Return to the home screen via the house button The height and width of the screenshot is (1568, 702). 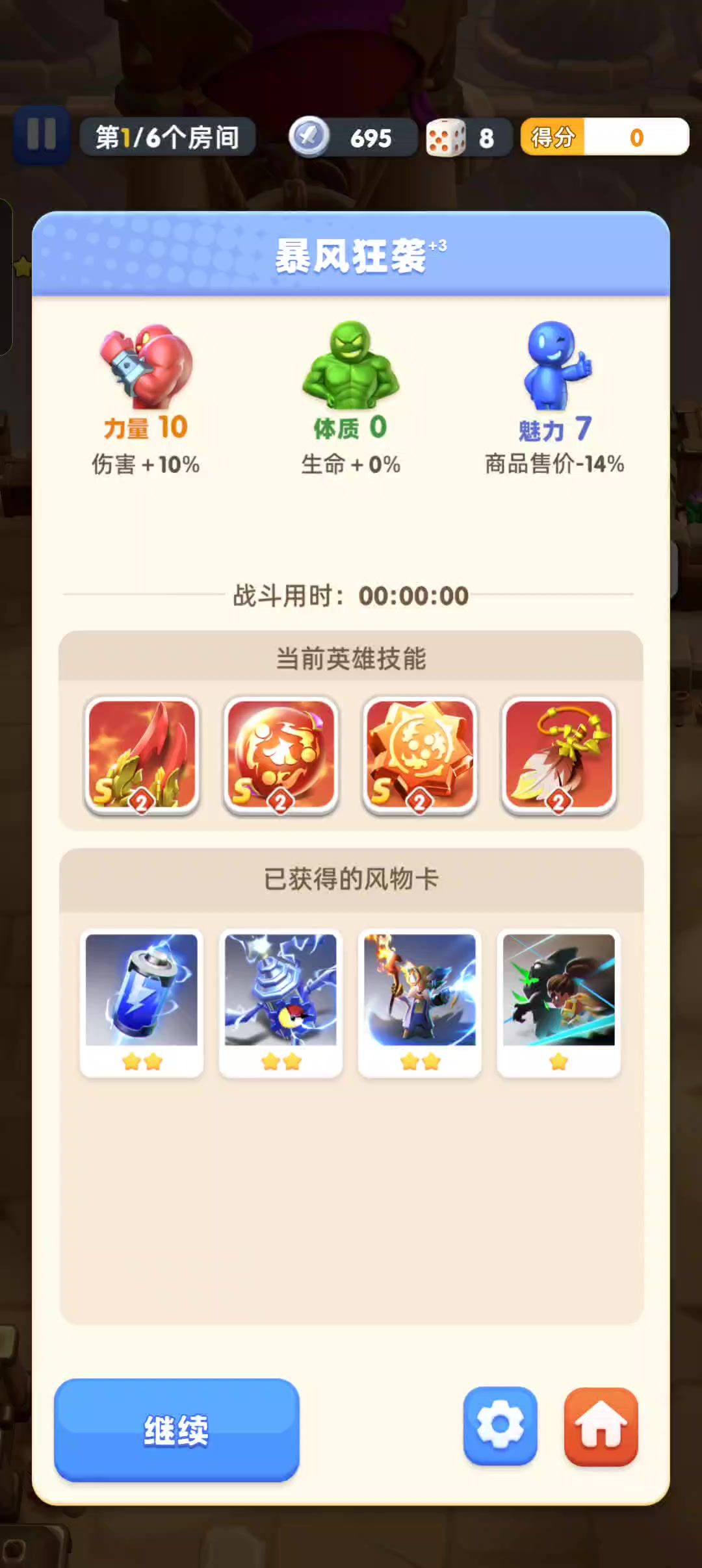[x=601, y=1426]
